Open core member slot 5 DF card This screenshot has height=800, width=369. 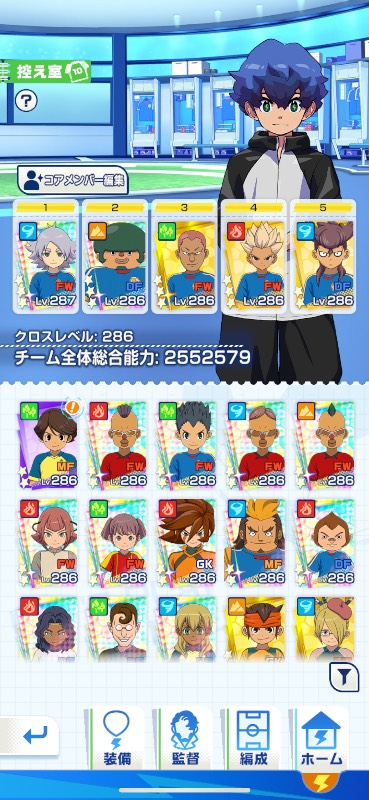323,256
